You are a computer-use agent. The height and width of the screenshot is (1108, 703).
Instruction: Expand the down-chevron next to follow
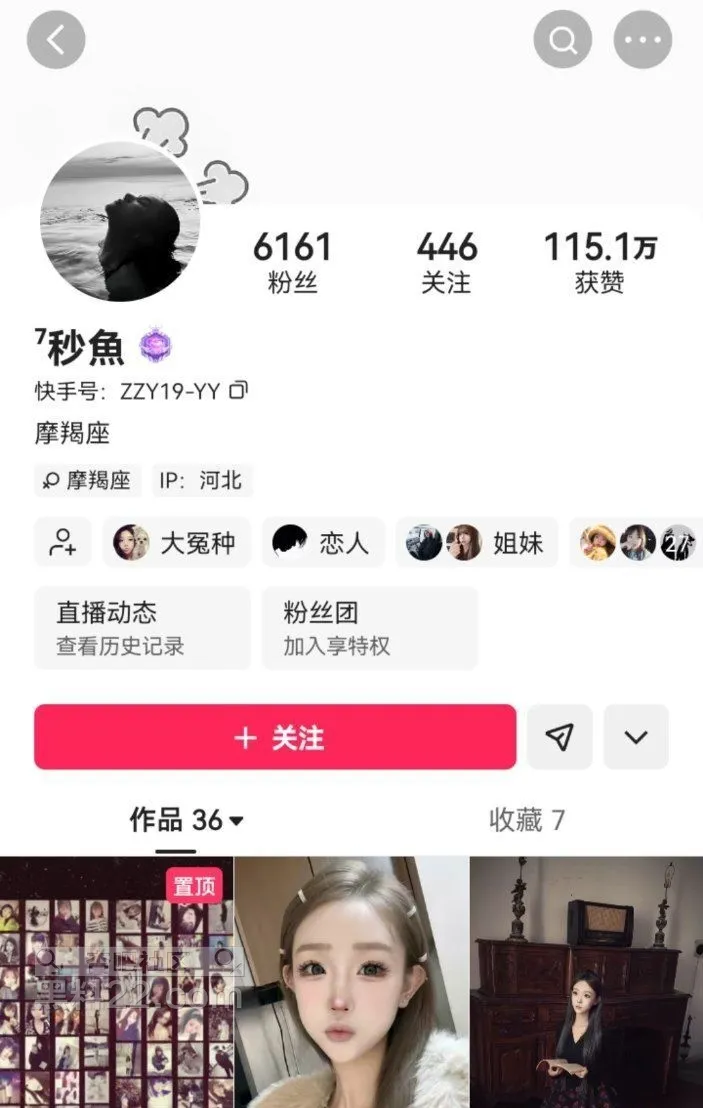(x=636, y=737)
